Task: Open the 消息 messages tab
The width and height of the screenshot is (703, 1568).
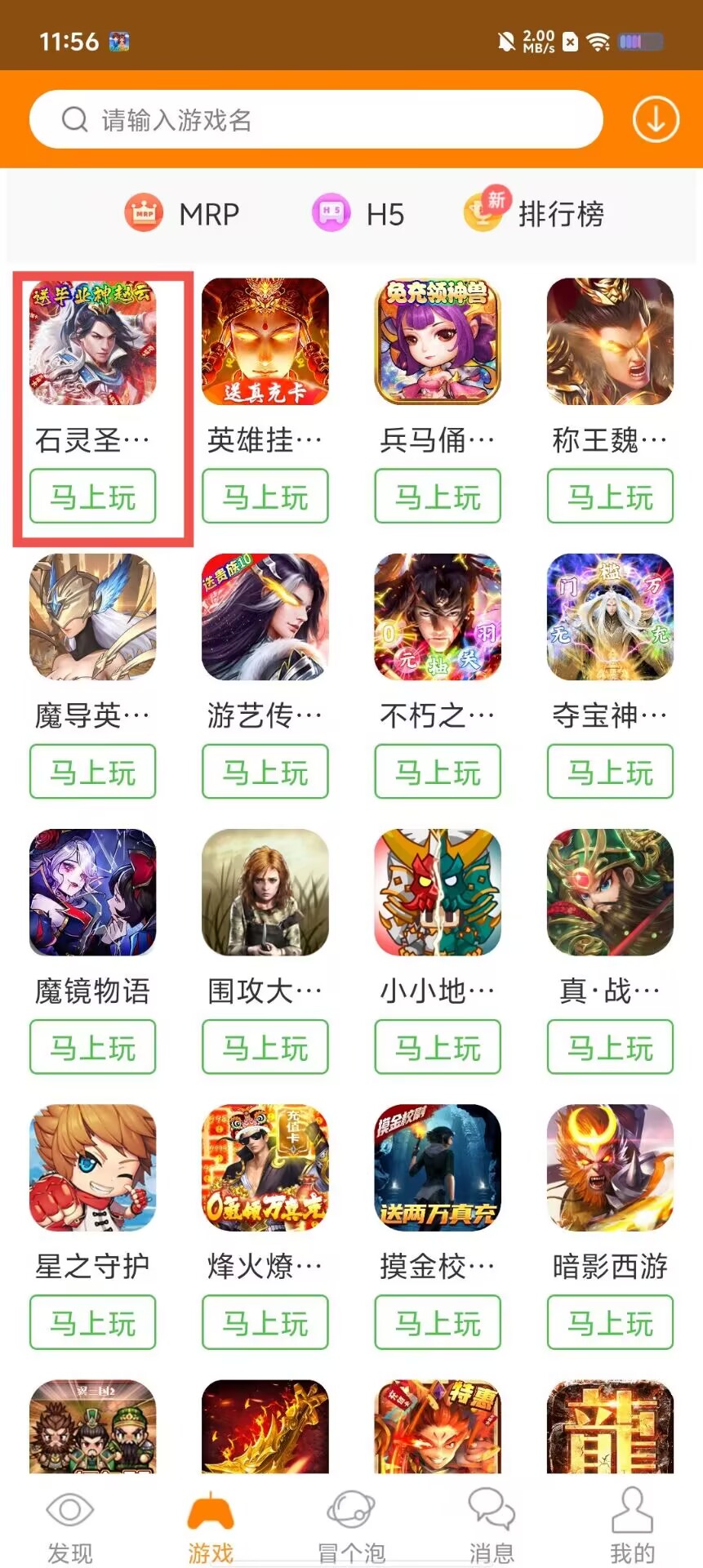Action: coord(492,1526)
